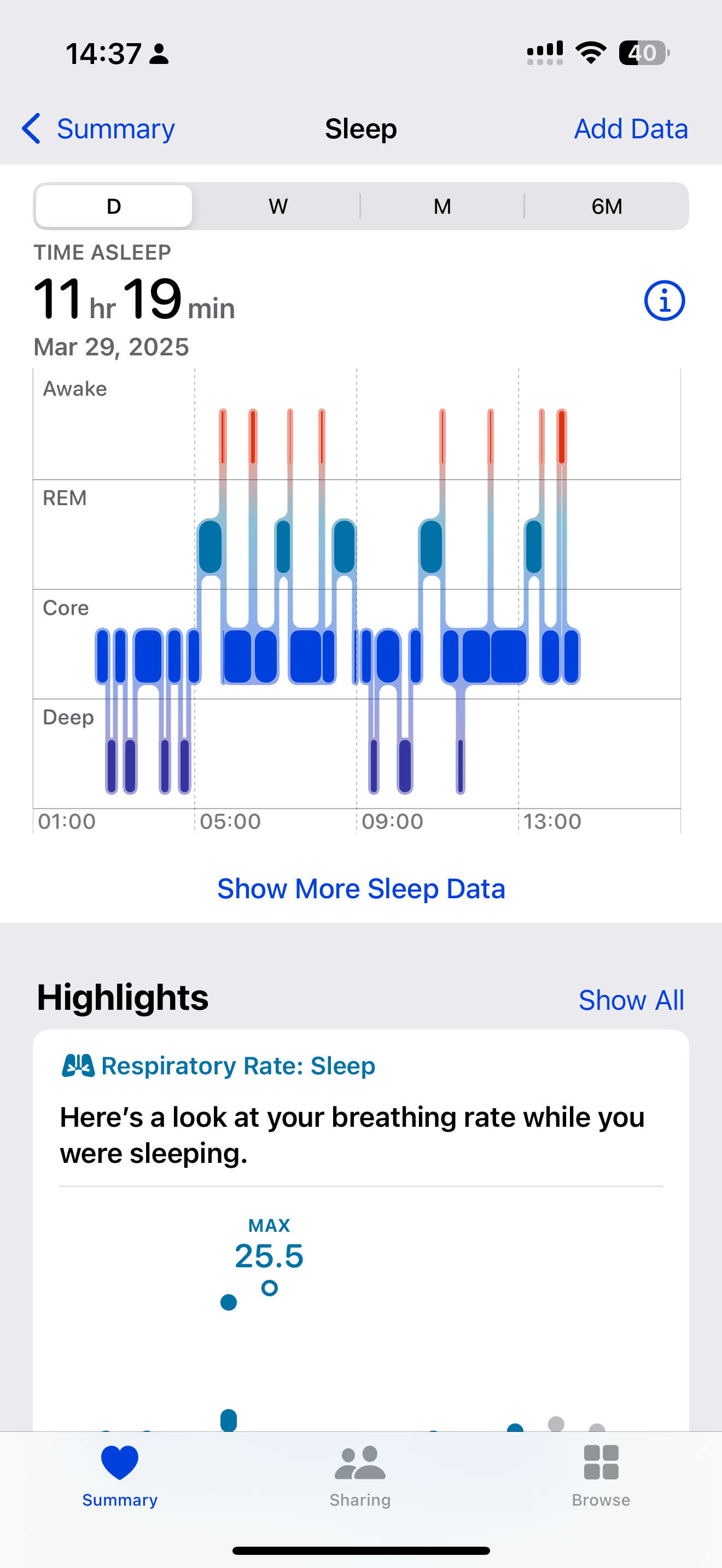The width and height of the screenshot is (722, 1568).
Task: Tap the back chevron beside Summary
Action: [x=32, y=128]
